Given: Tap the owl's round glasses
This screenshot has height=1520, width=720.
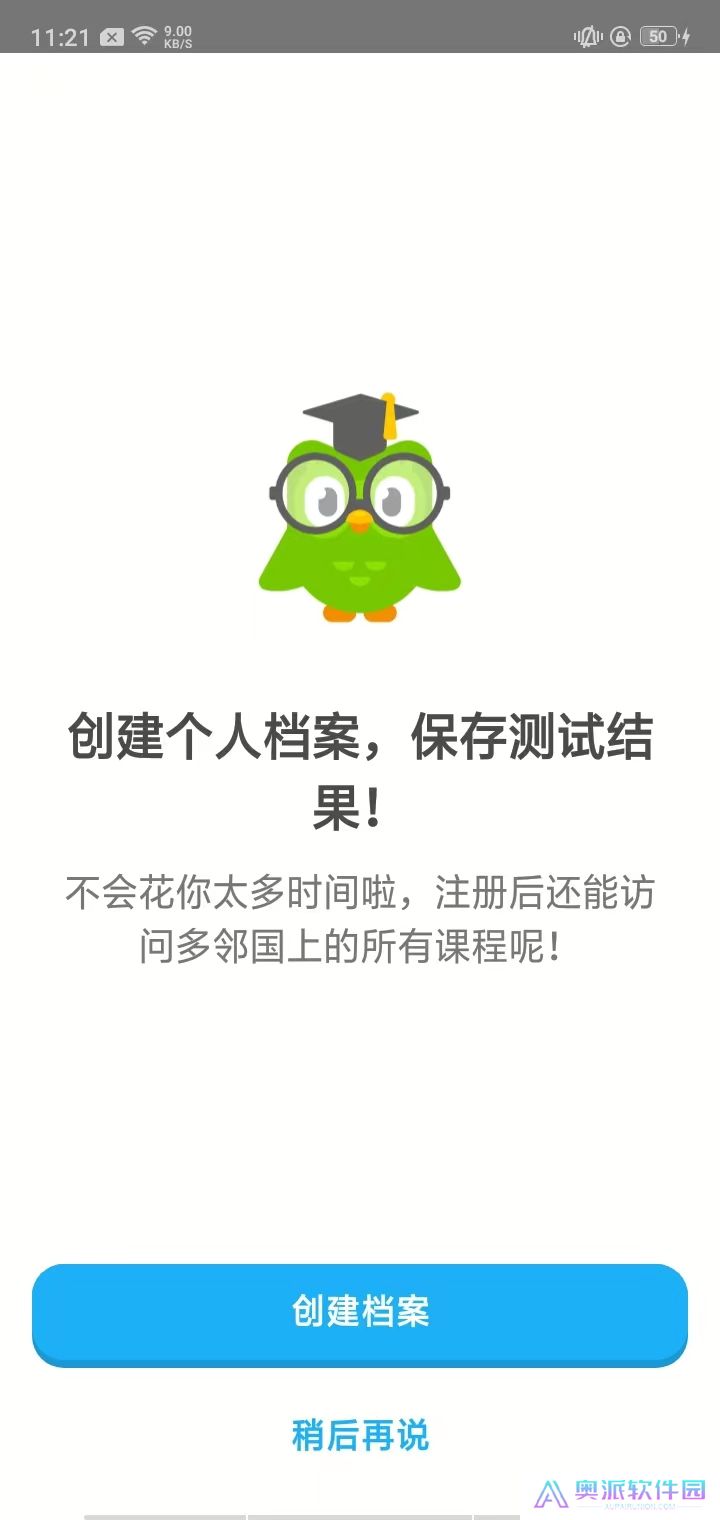Looking at the screenshot, I should (360, 490).
